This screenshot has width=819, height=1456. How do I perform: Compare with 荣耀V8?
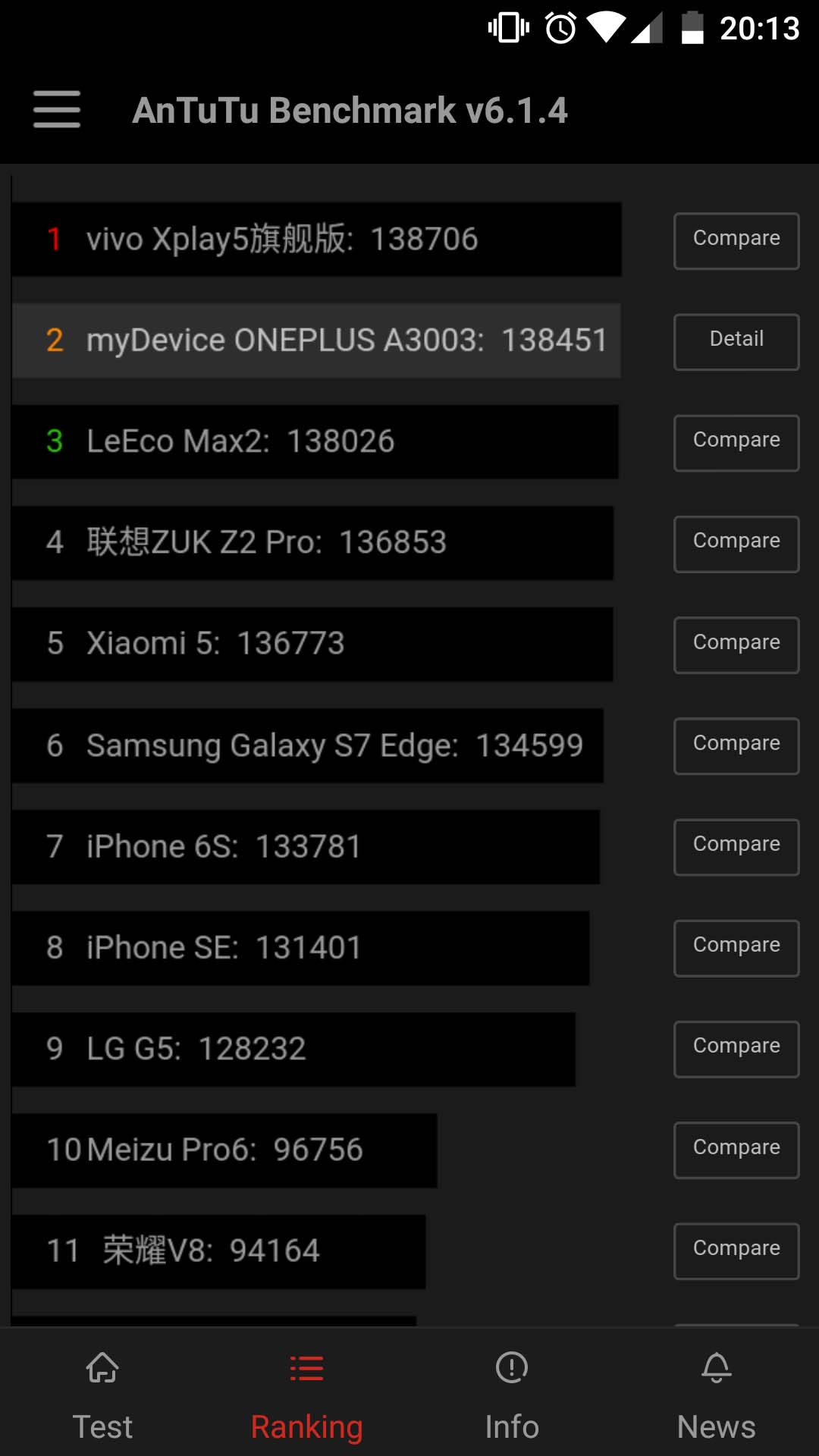(x=736, y=1251)
